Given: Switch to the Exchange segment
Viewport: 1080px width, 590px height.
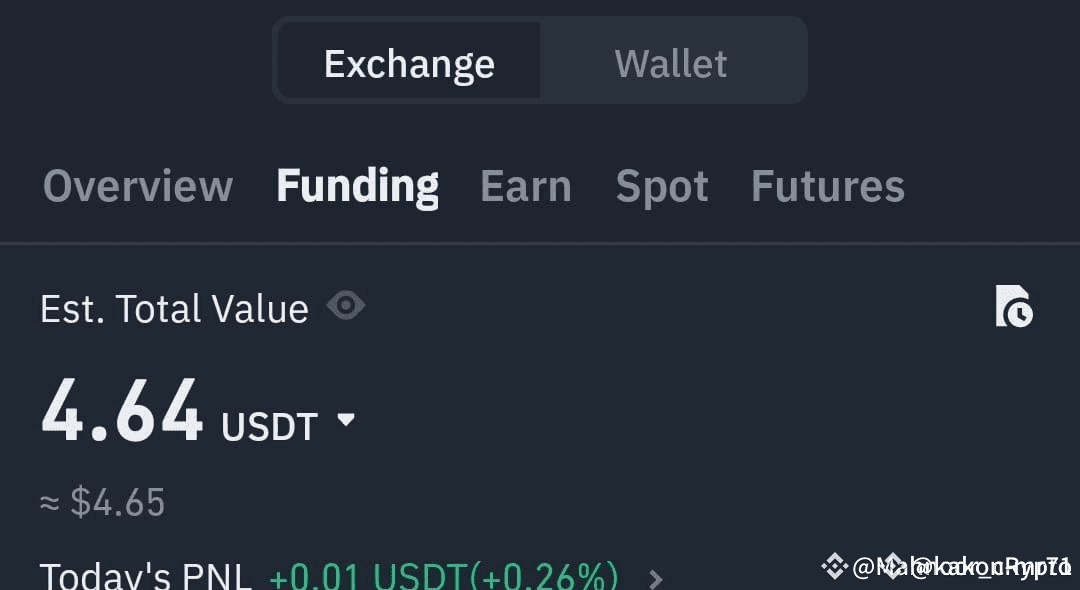Looking at the screenshot, I should [x=409, y=63].
